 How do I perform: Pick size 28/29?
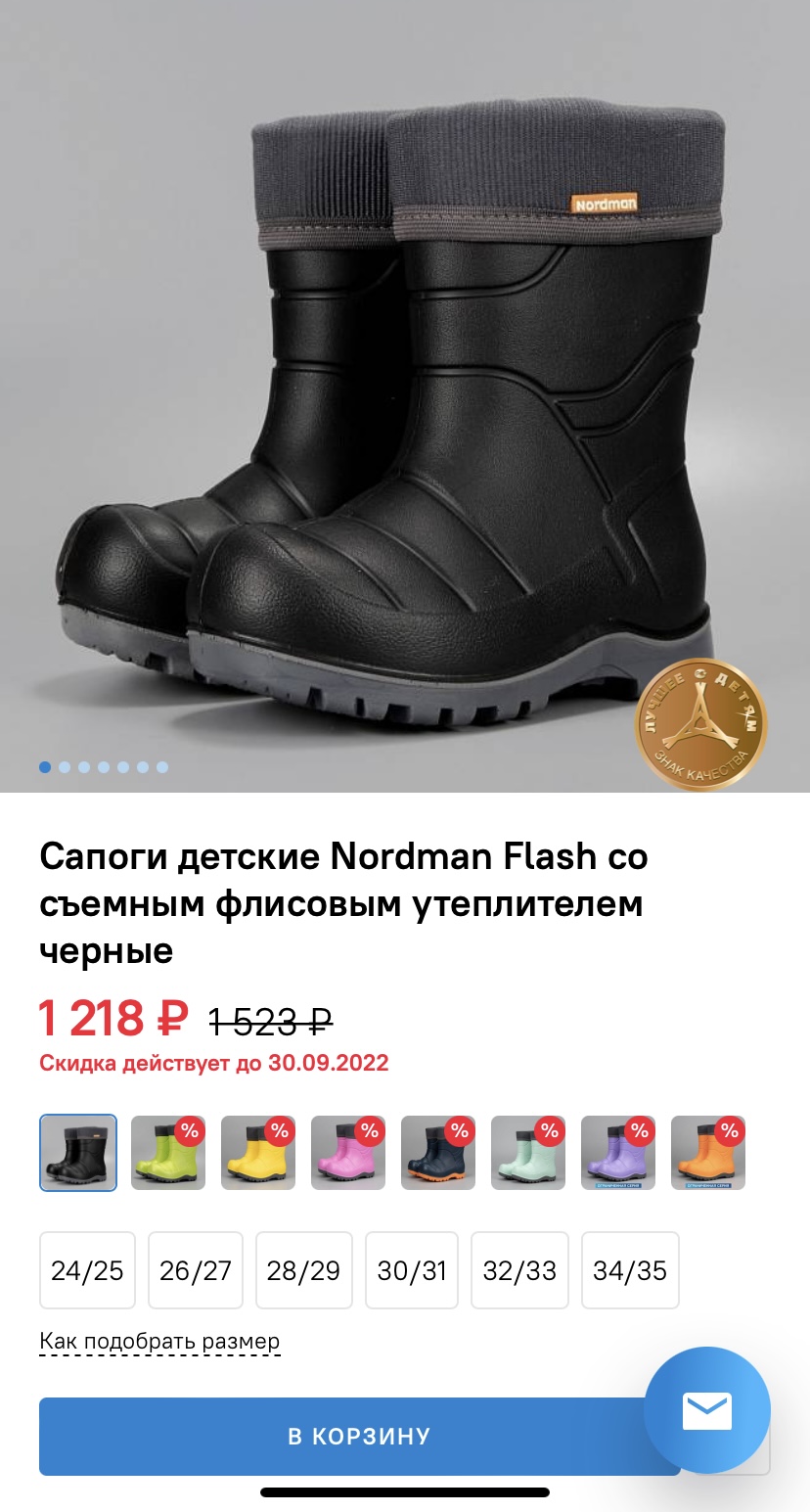coord(303,1270)
